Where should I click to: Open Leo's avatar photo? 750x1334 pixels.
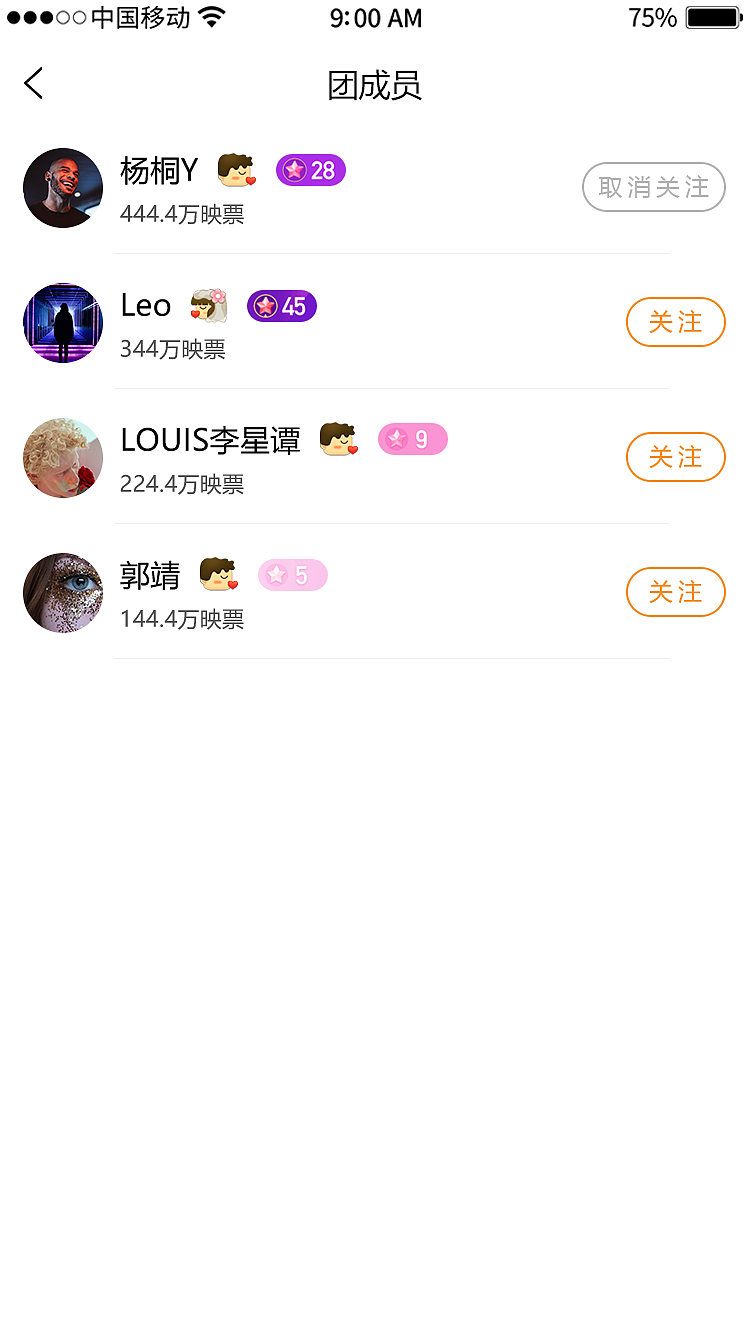(x=63, y=322)
